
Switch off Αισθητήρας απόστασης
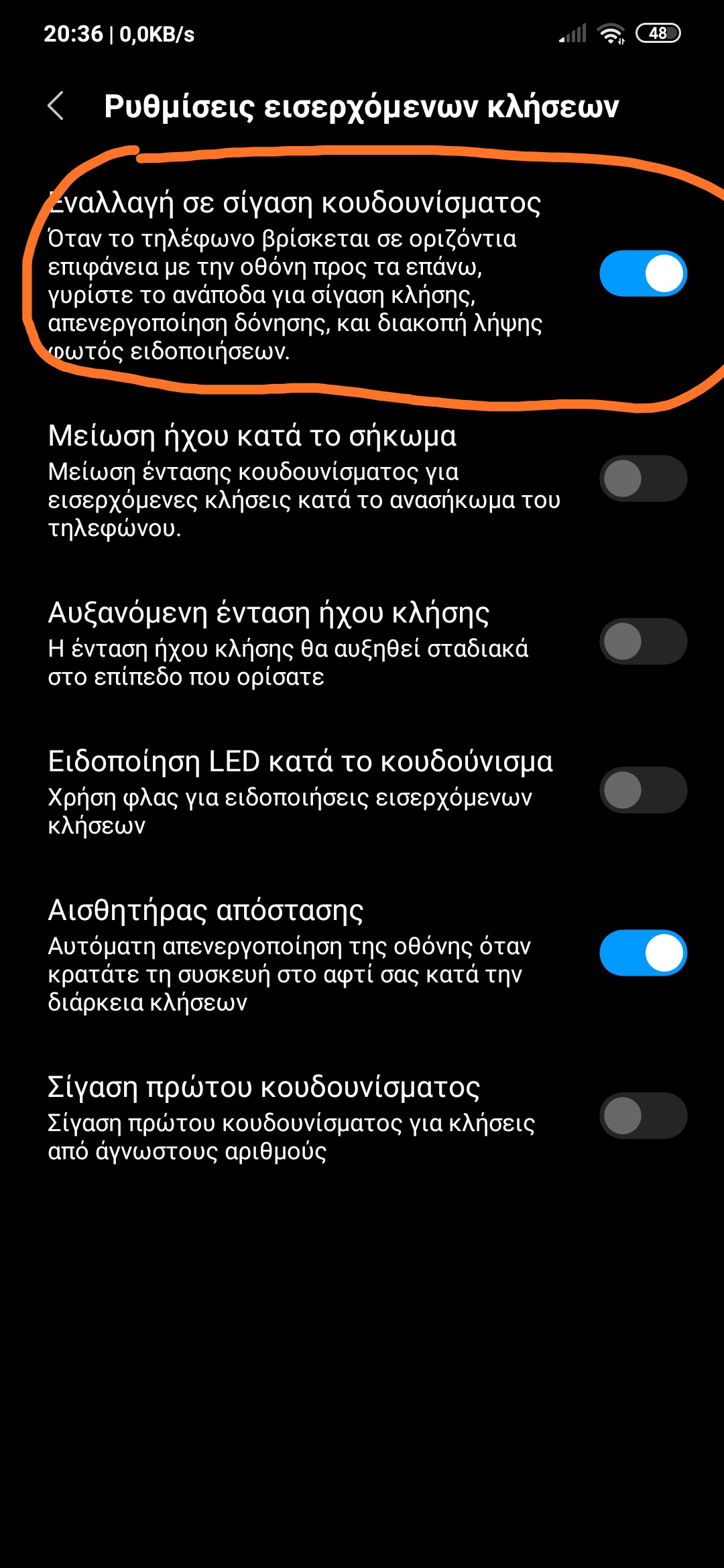pos(642,953)
